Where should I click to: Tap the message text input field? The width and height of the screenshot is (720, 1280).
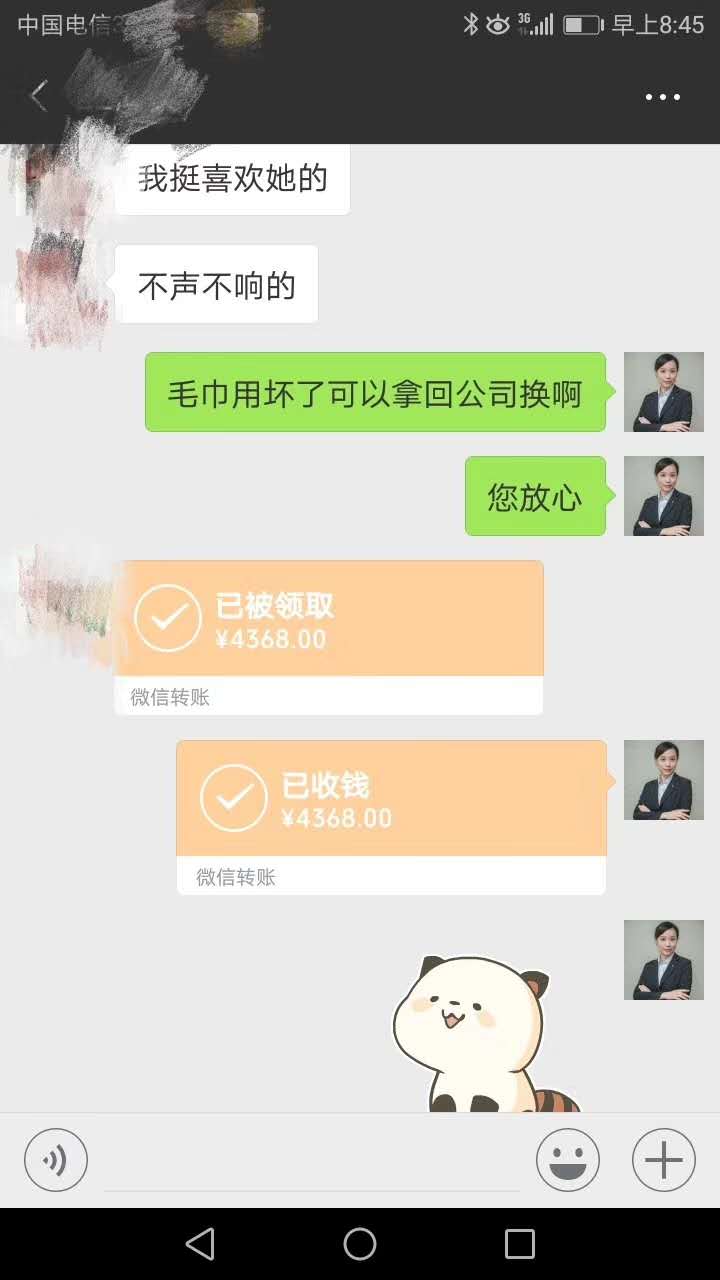point(312,1162)
